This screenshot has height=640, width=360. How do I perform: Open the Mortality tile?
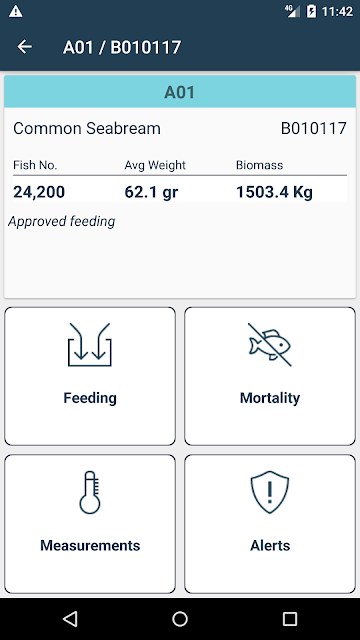tap(270, 376)
